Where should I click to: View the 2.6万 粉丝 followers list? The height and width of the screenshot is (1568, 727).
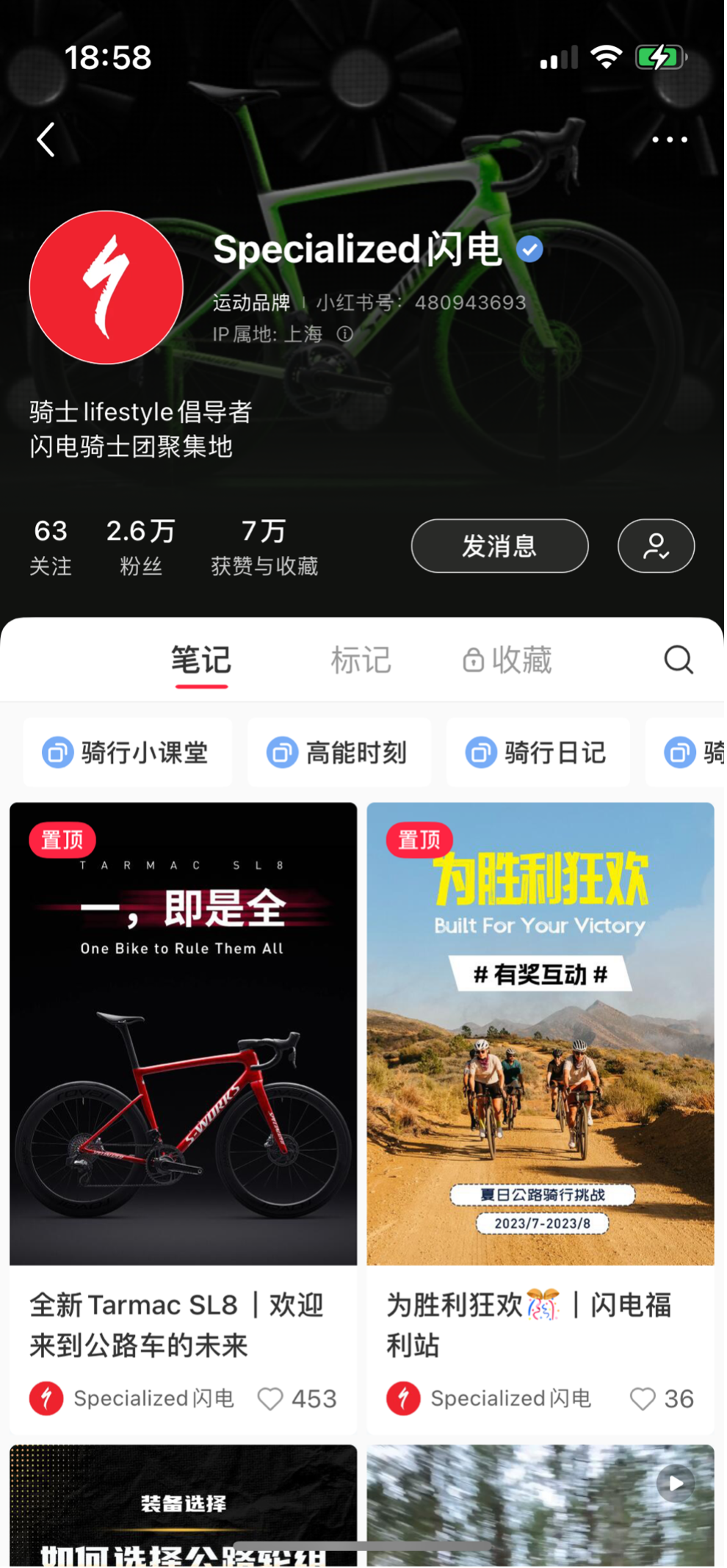140,546
